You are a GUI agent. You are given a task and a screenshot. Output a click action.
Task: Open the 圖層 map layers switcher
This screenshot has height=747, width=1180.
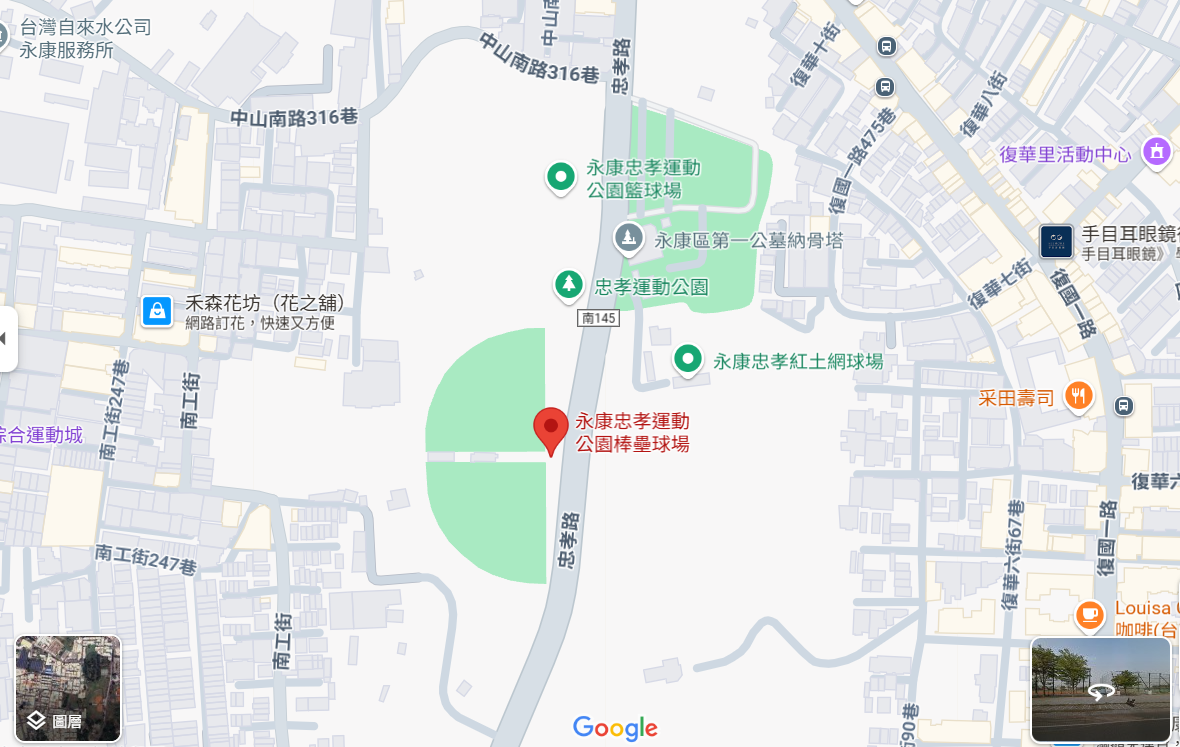[x=68, y=689]
